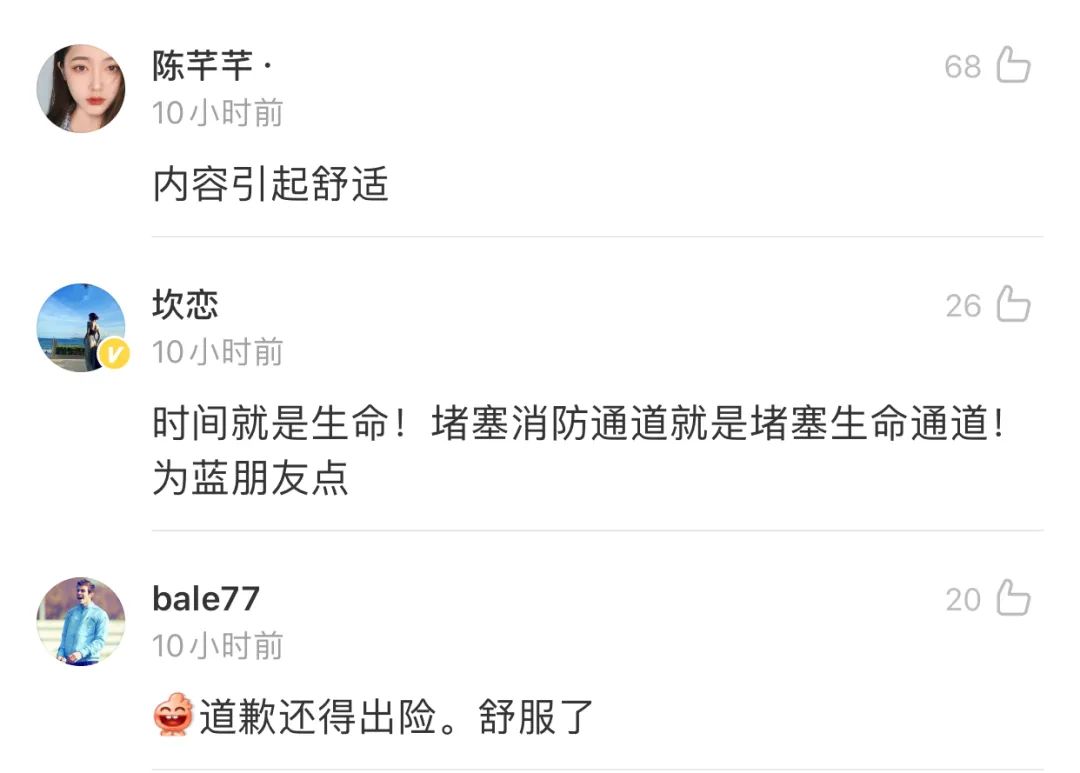The height and width of the screenshot is (773, 1080).
Task: Tap the username bale77
Action: coord(206,599)
